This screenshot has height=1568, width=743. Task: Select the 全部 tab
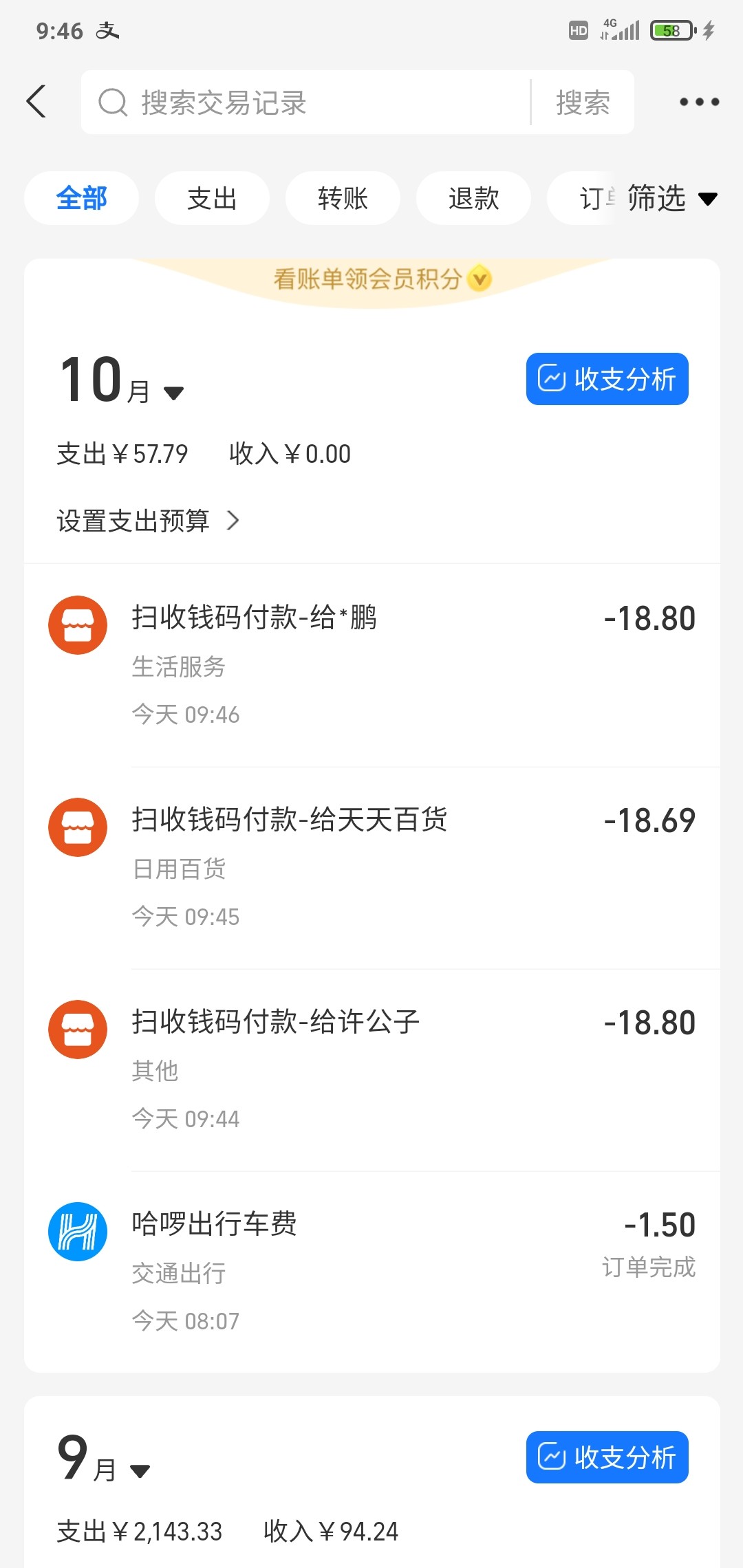click(81, 198)
